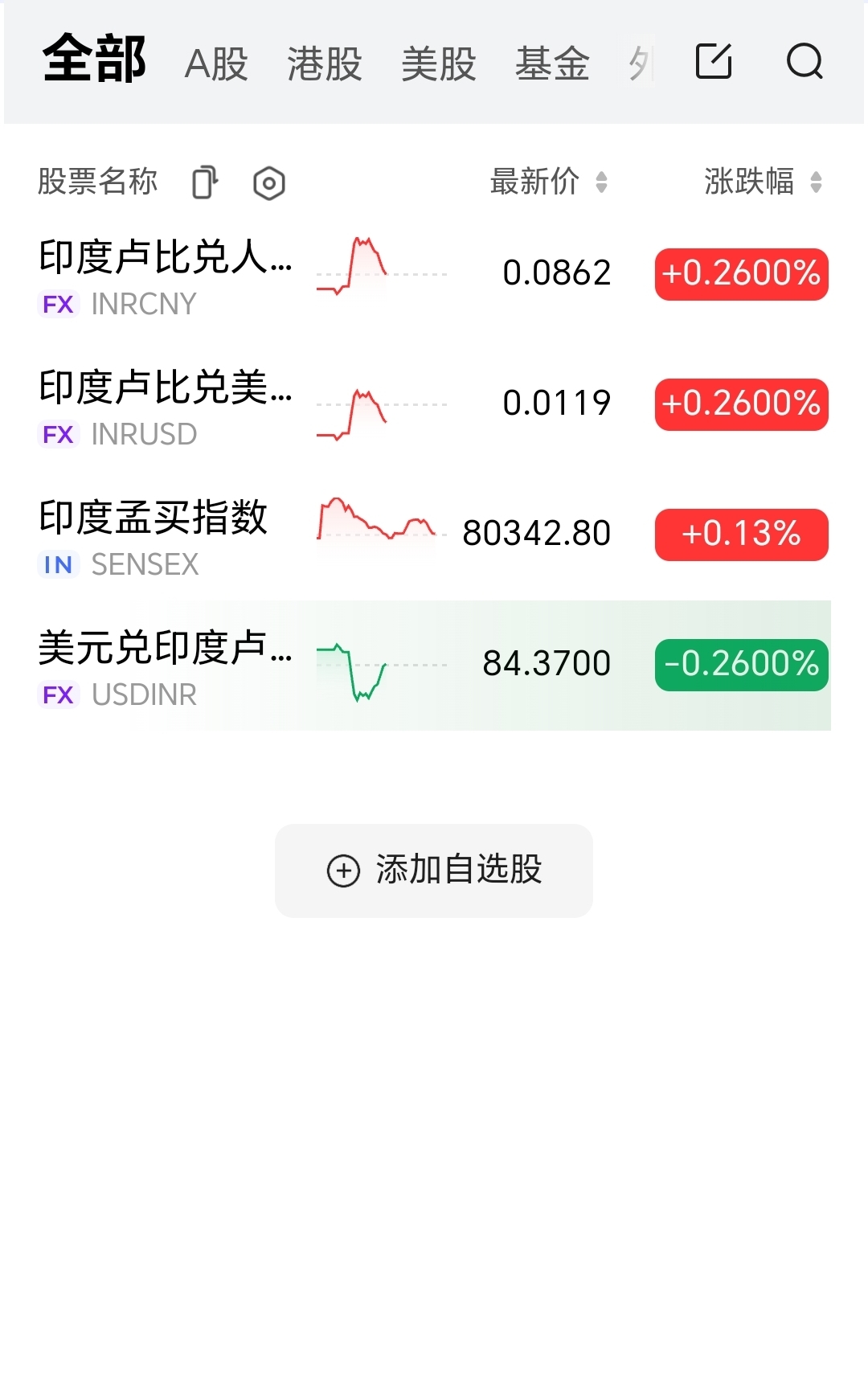Switch to the 港股 tab
868x1389 pixels.
pos(325,64)
